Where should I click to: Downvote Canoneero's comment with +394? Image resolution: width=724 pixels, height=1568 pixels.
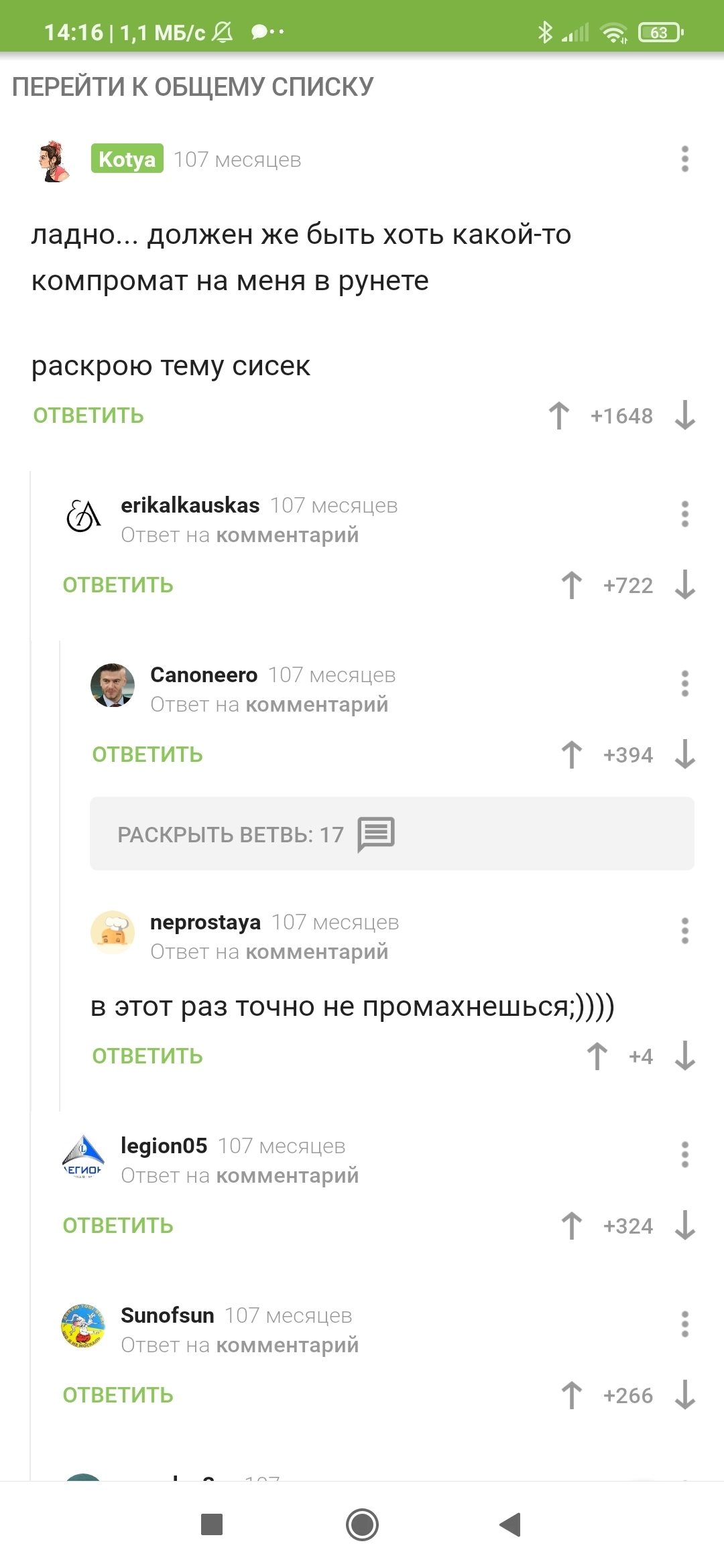point(684,755)
